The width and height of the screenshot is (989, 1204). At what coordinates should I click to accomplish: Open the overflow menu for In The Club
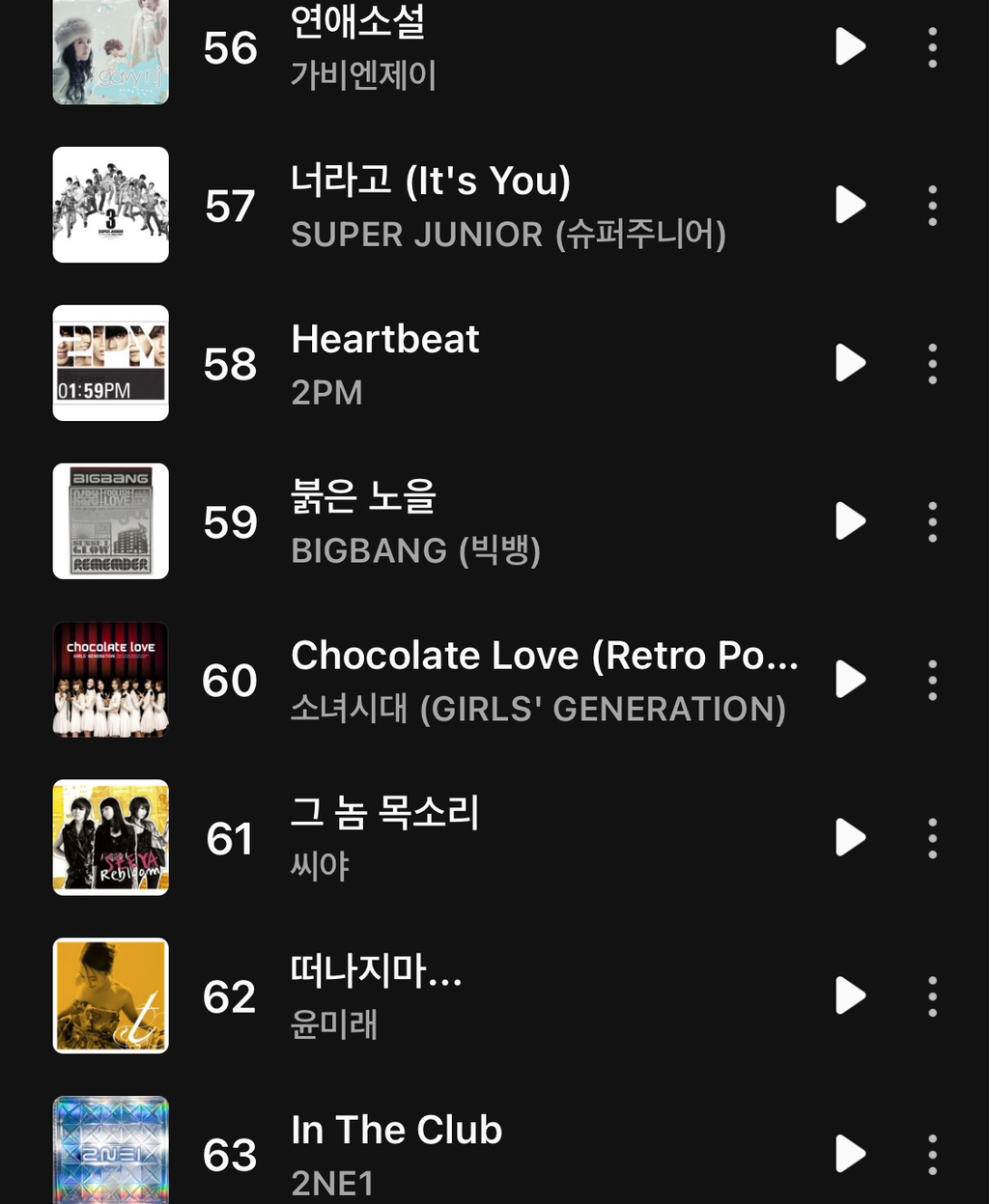point(932,1155)
